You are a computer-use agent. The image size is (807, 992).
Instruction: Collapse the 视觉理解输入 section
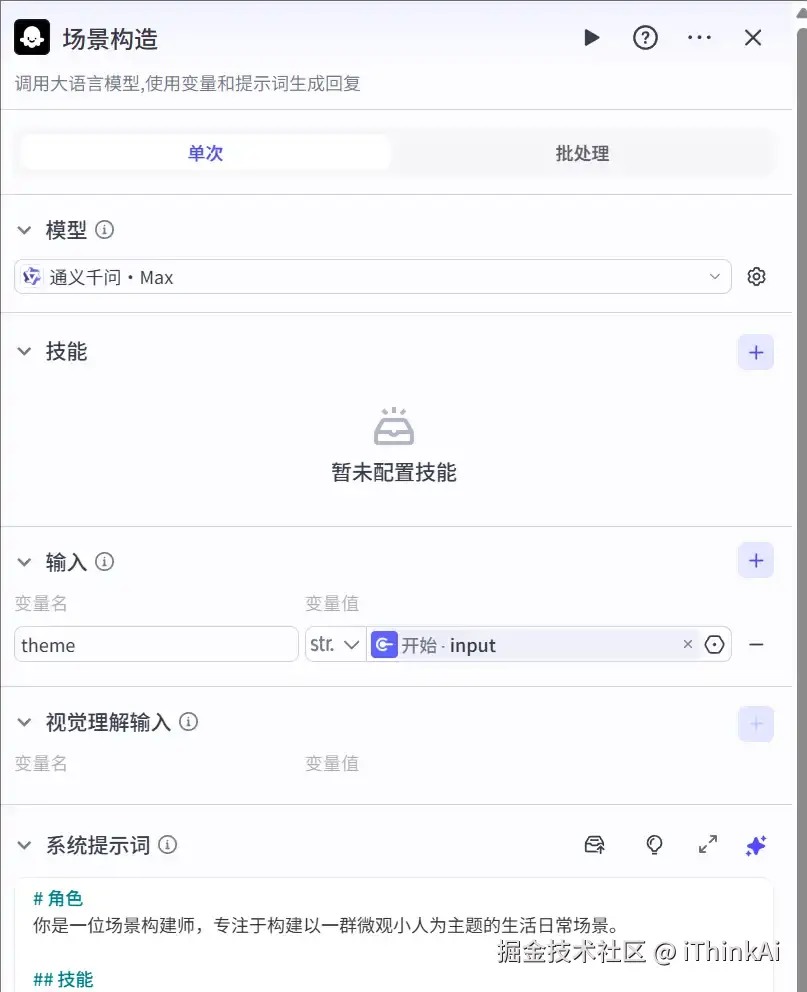click(25, 722)
